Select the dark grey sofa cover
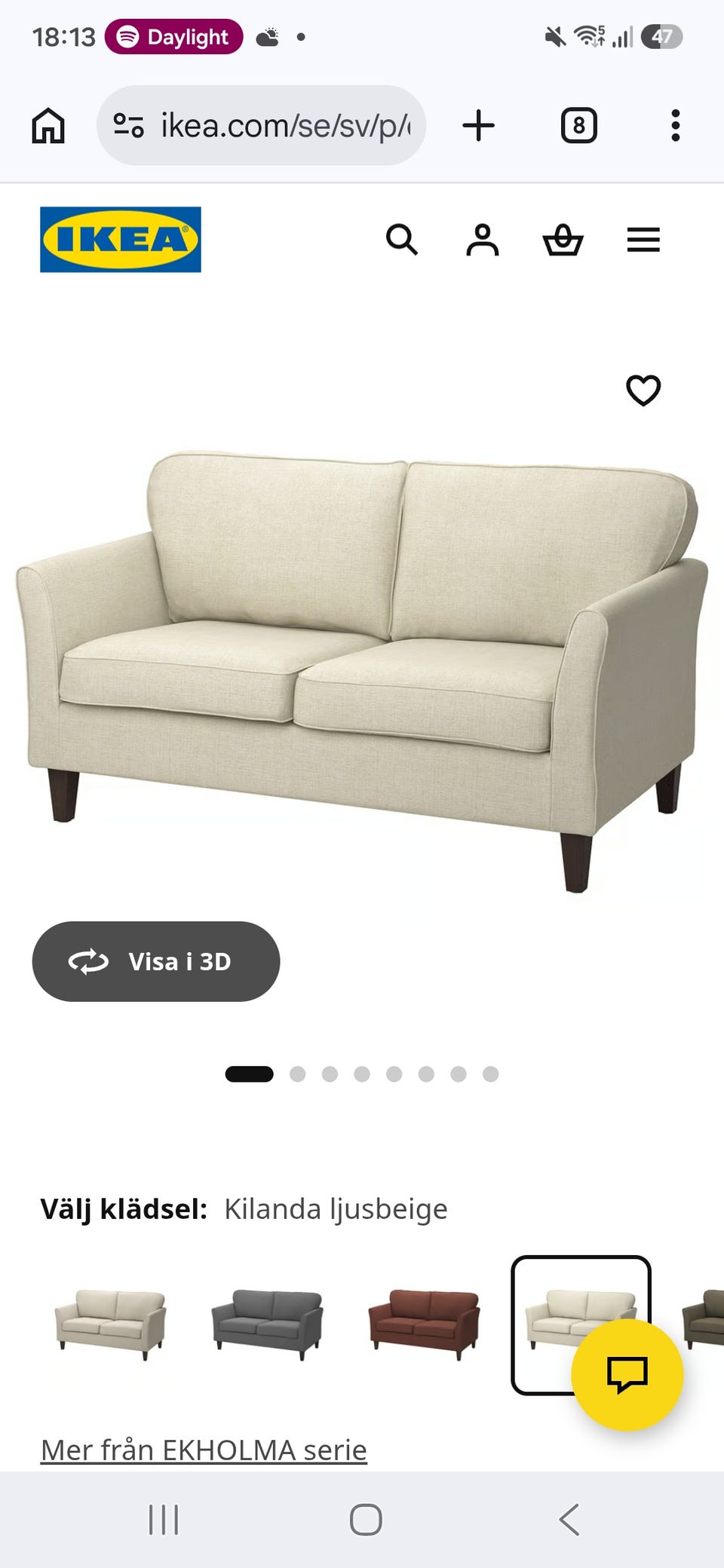 (x=267, y=1325)
